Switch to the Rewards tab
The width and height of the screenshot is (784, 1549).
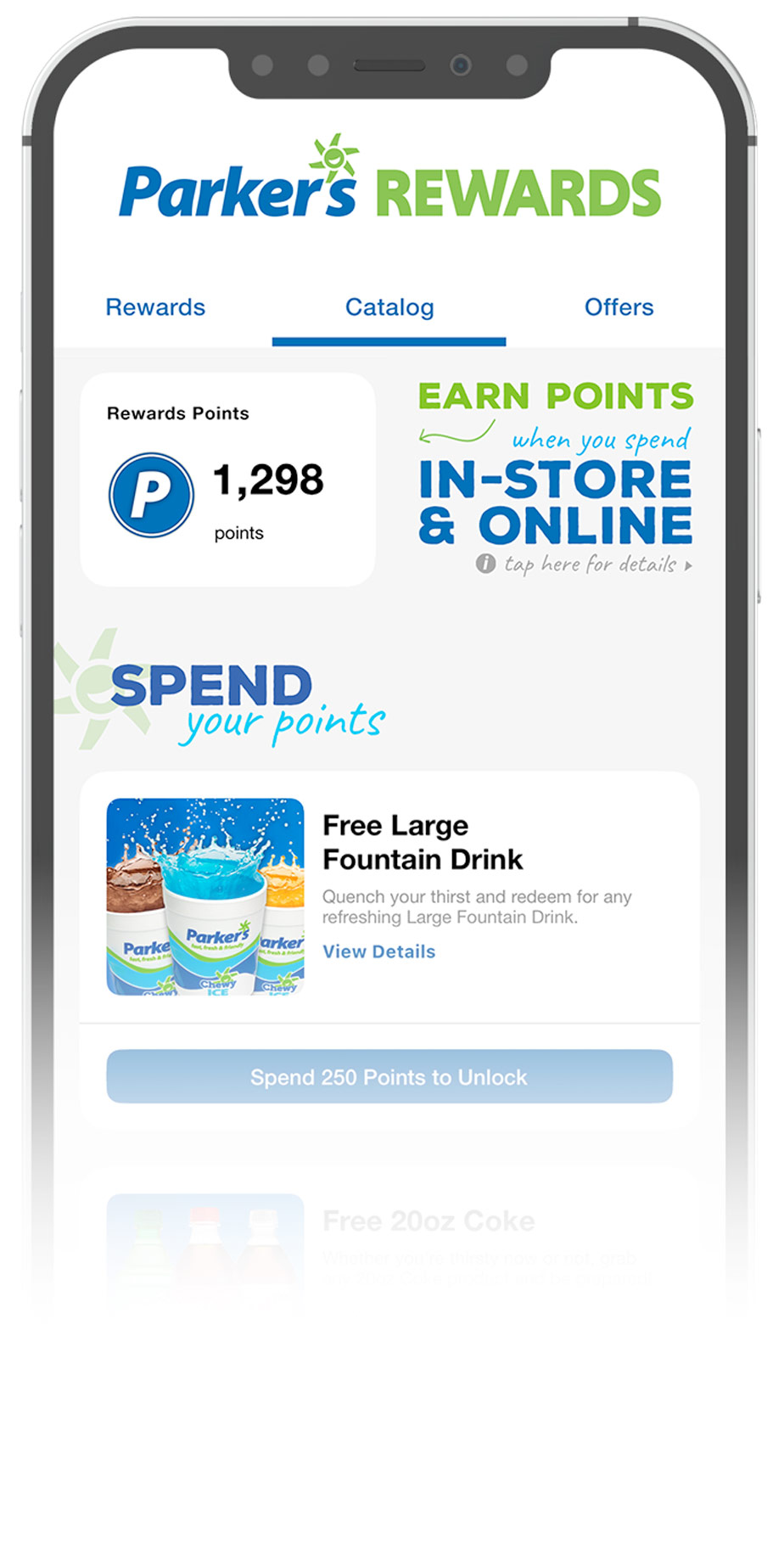point(155,307)
